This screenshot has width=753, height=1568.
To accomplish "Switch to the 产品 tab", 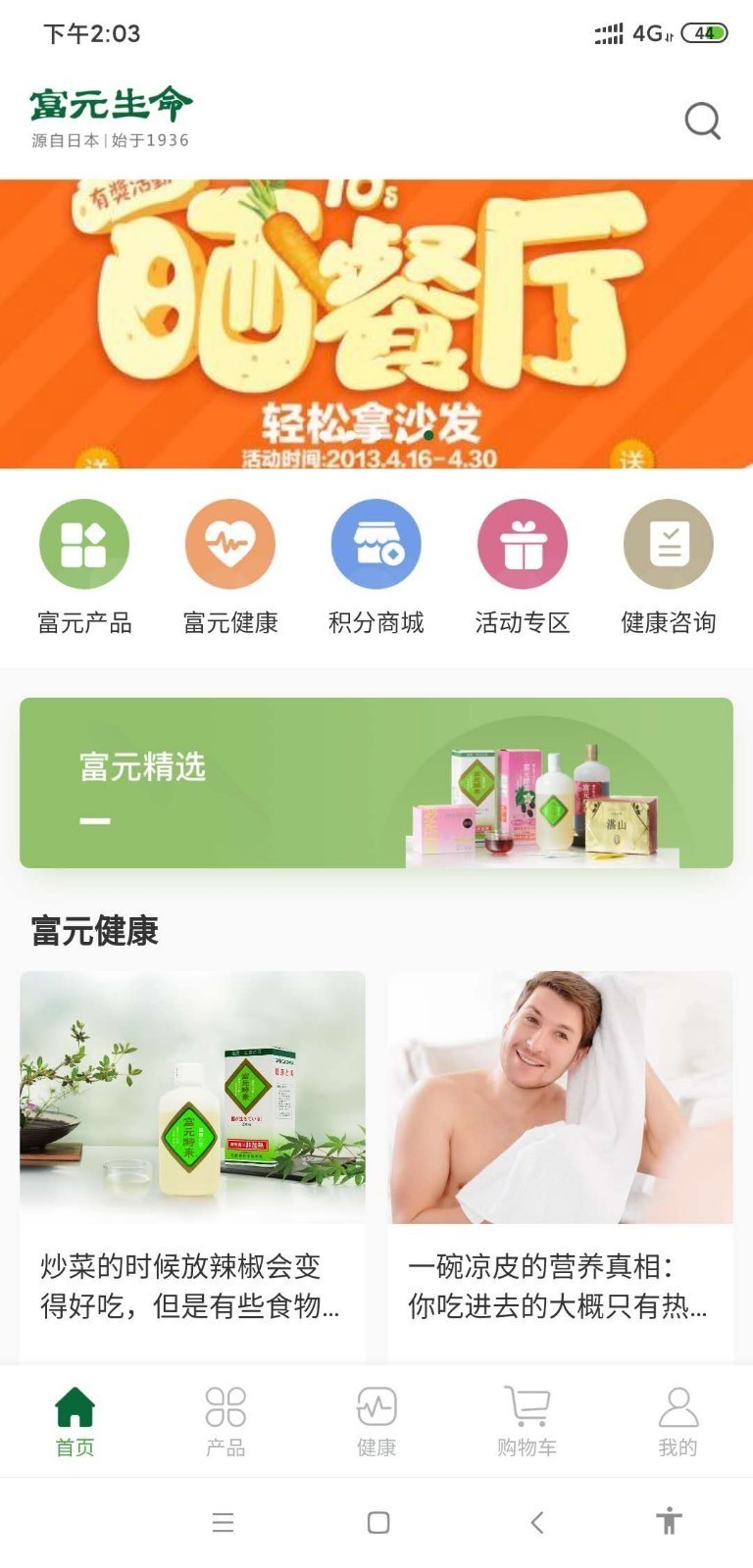I will (226, 1421).
